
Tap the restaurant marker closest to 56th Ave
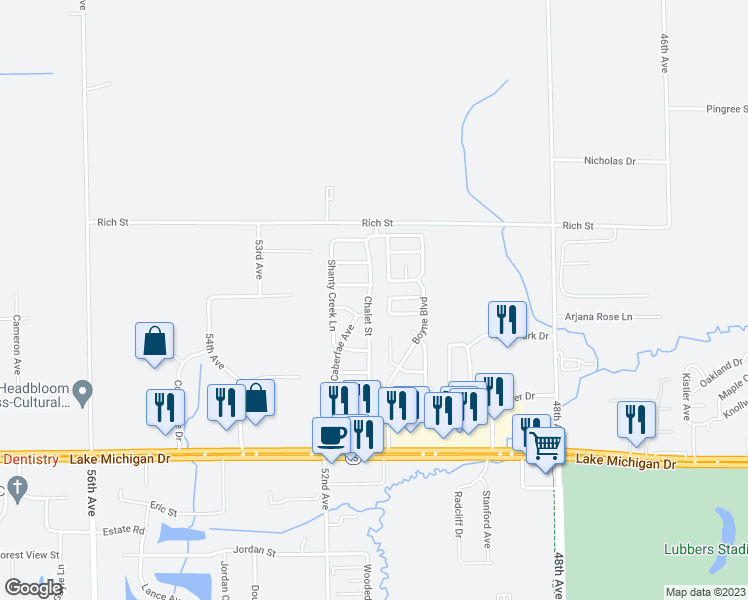click(165, 409)
